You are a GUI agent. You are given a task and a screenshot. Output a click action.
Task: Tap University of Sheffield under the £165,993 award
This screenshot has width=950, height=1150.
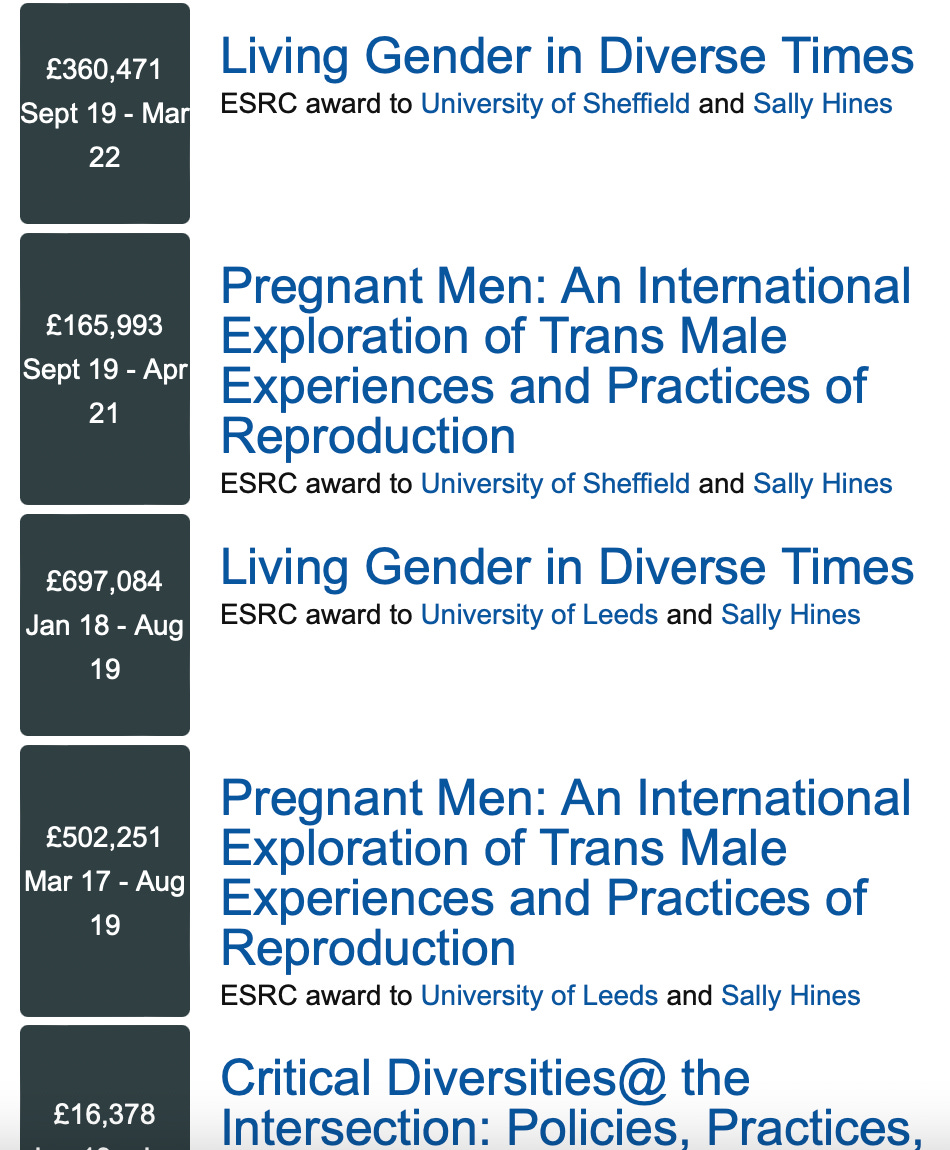click(x=555, y=484)
